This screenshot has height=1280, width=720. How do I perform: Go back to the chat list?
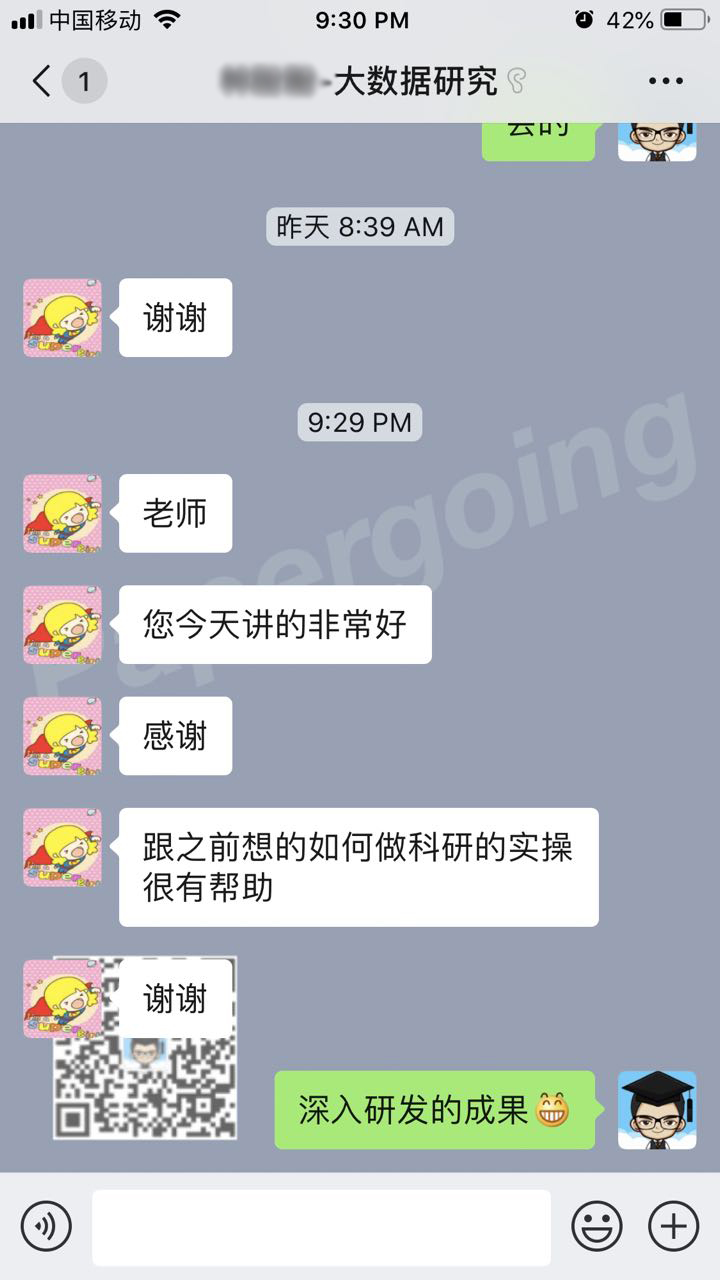pos(42,81)
